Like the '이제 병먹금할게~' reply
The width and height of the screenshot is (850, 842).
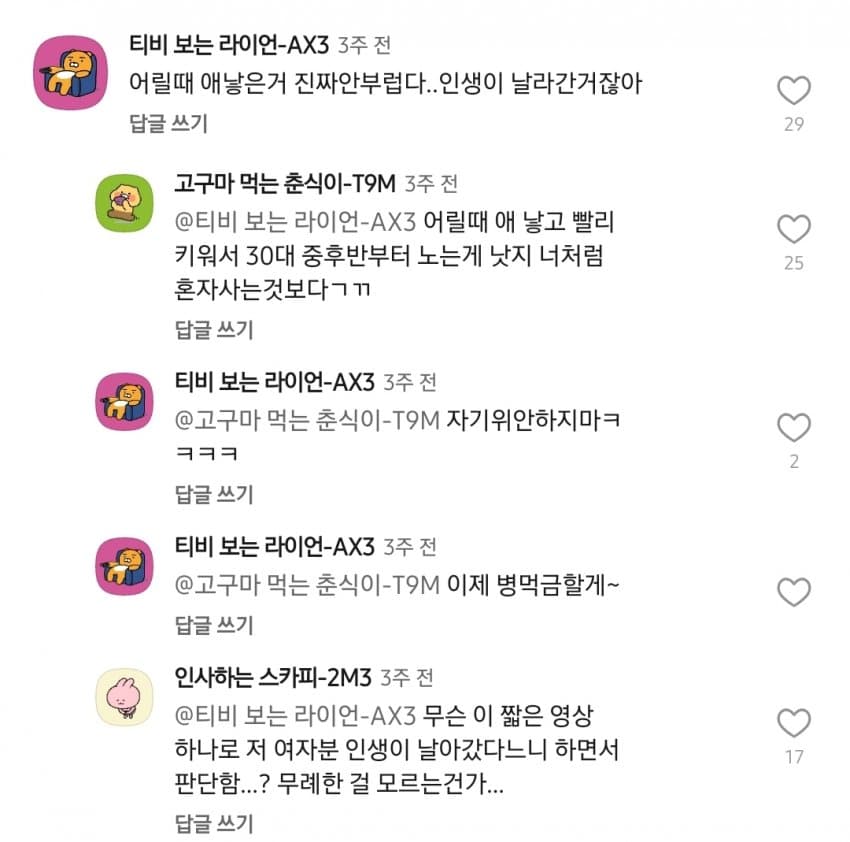coord(793,593)
